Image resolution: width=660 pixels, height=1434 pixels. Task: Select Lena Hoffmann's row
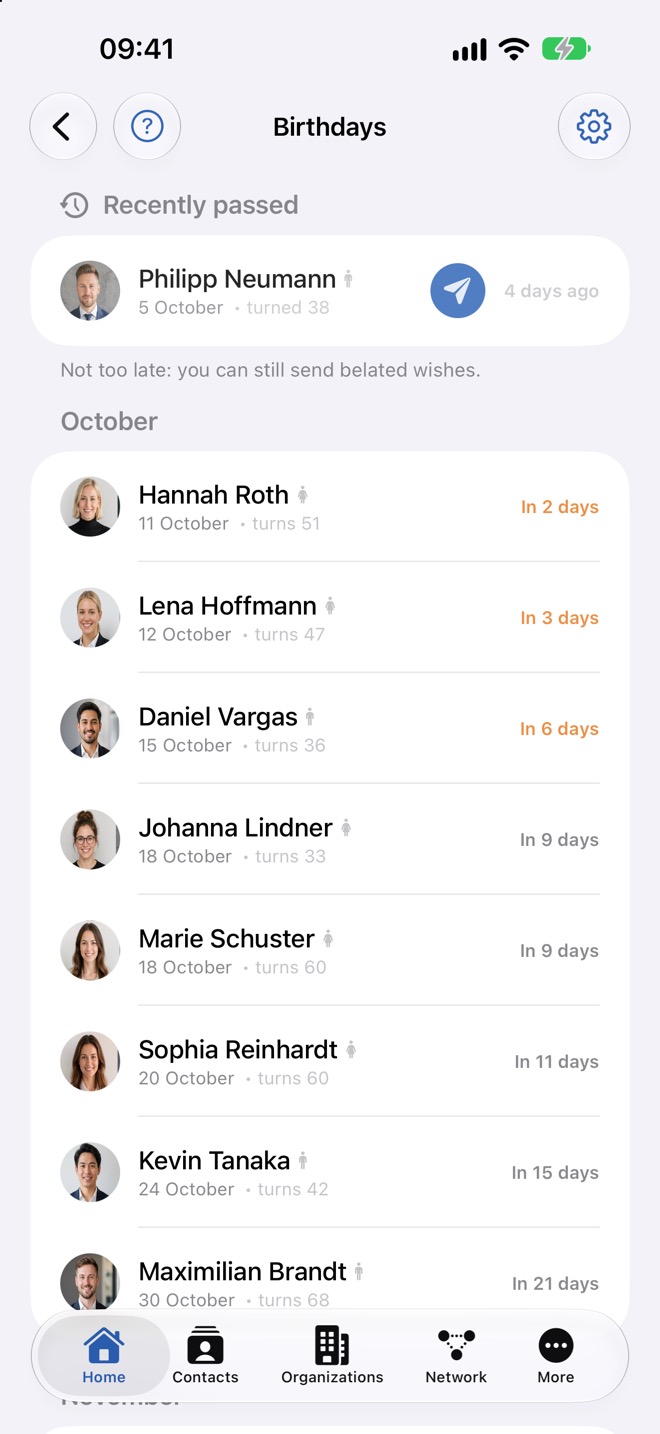pos(330,618)
